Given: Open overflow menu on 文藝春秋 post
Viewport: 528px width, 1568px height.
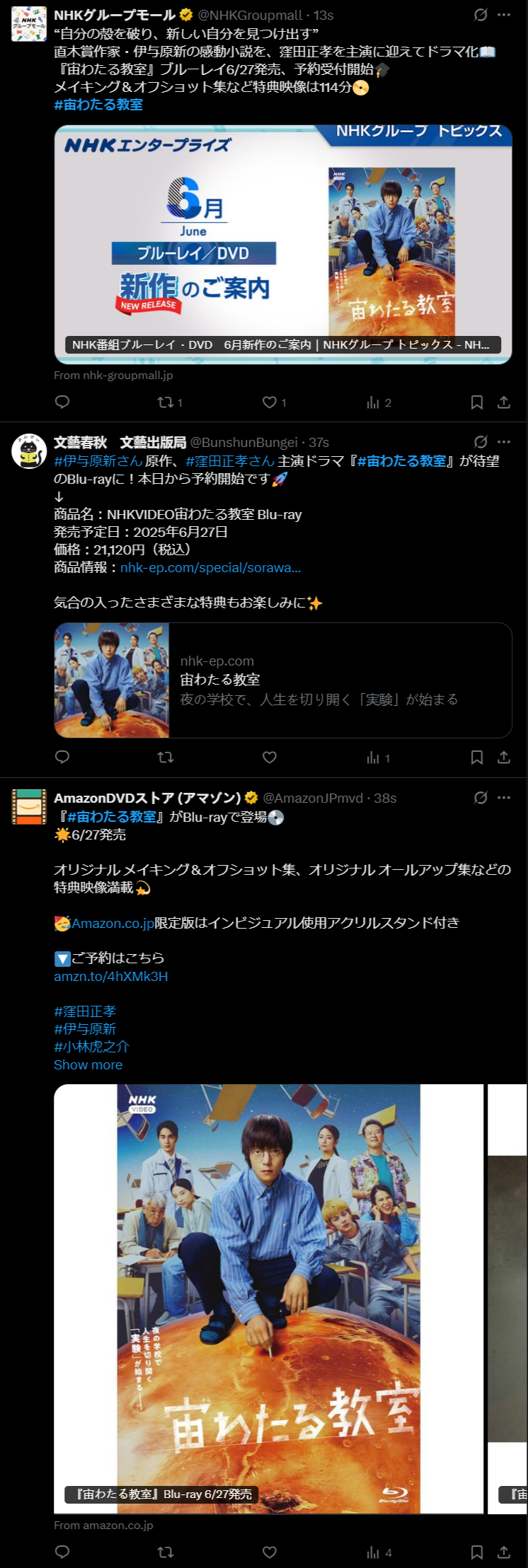Looking at the screenshot, I should [x=504, y=442].
